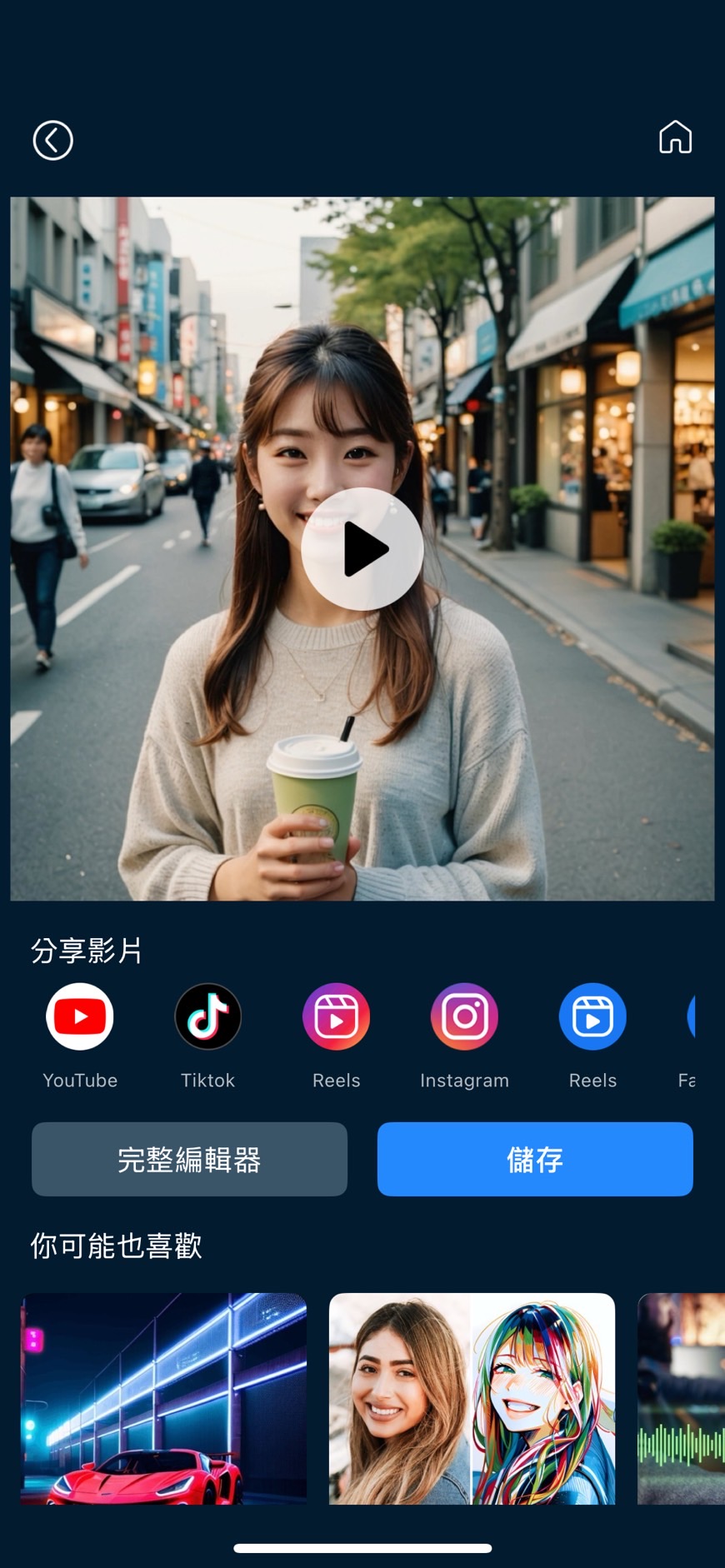
Task: Open the green audio waveform template
Action: point(683,1398)
